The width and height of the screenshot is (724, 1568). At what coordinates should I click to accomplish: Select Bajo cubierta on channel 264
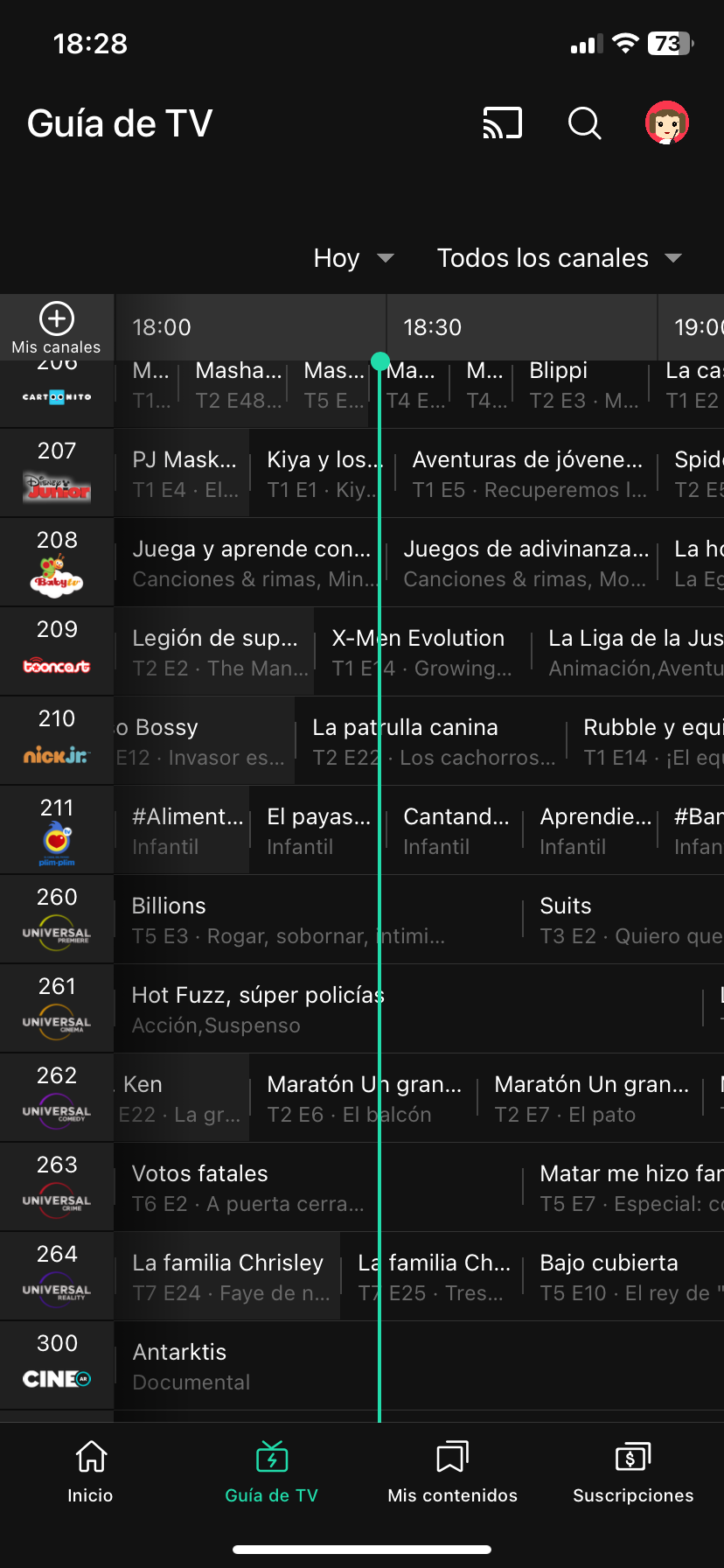(x=624, y=1277)
